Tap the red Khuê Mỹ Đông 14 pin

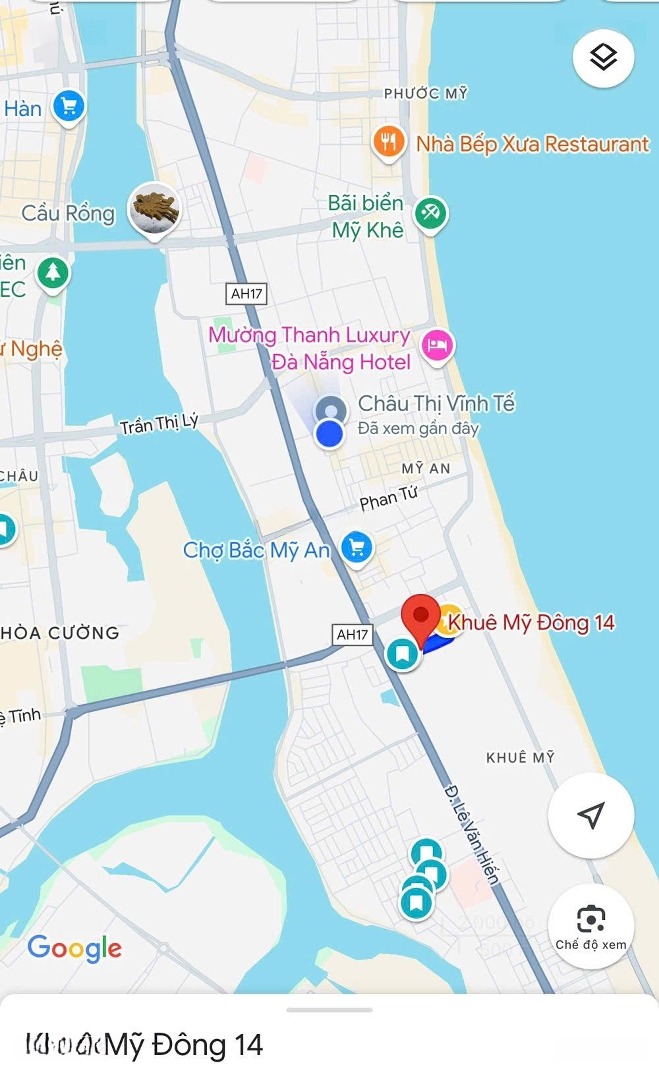coord(420,616)
